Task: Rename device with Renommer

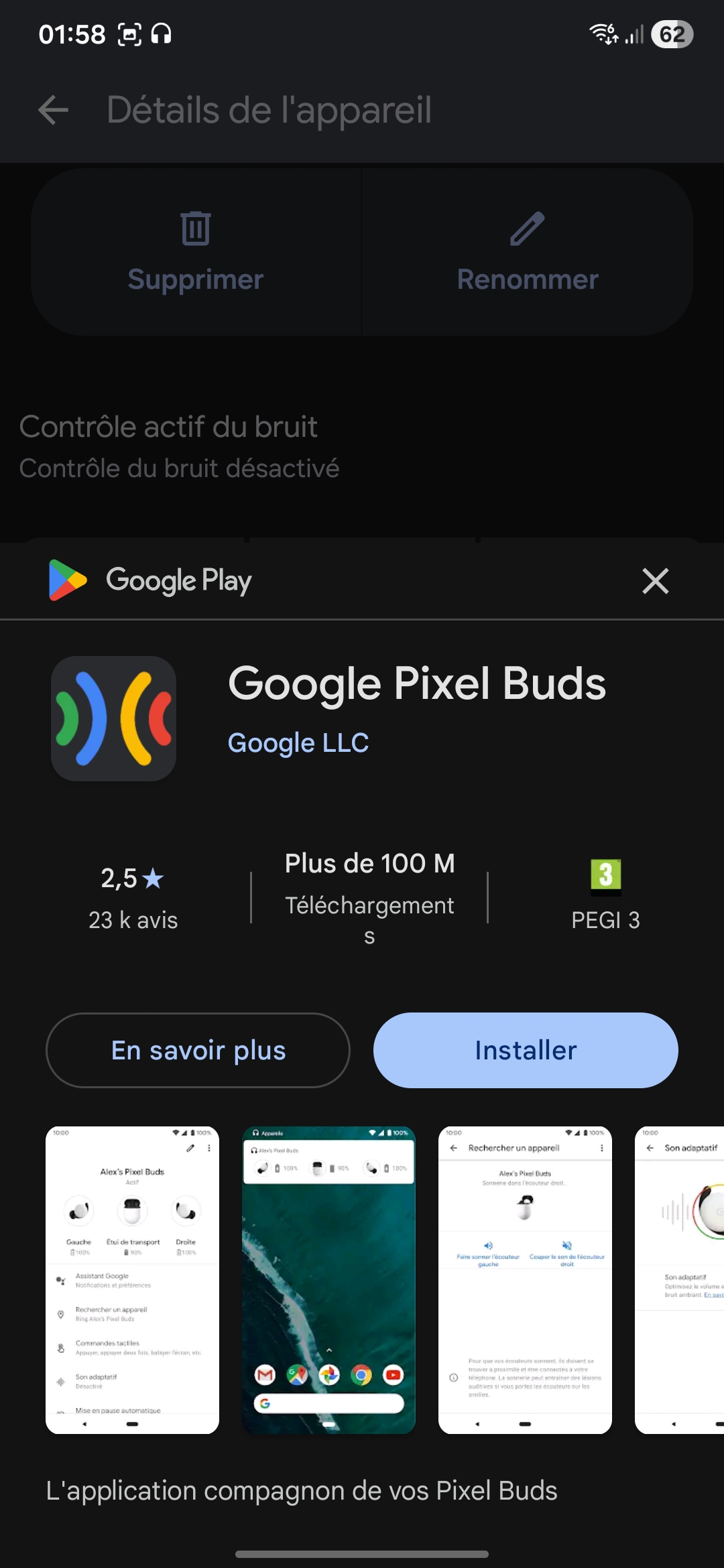Action: 528,252
